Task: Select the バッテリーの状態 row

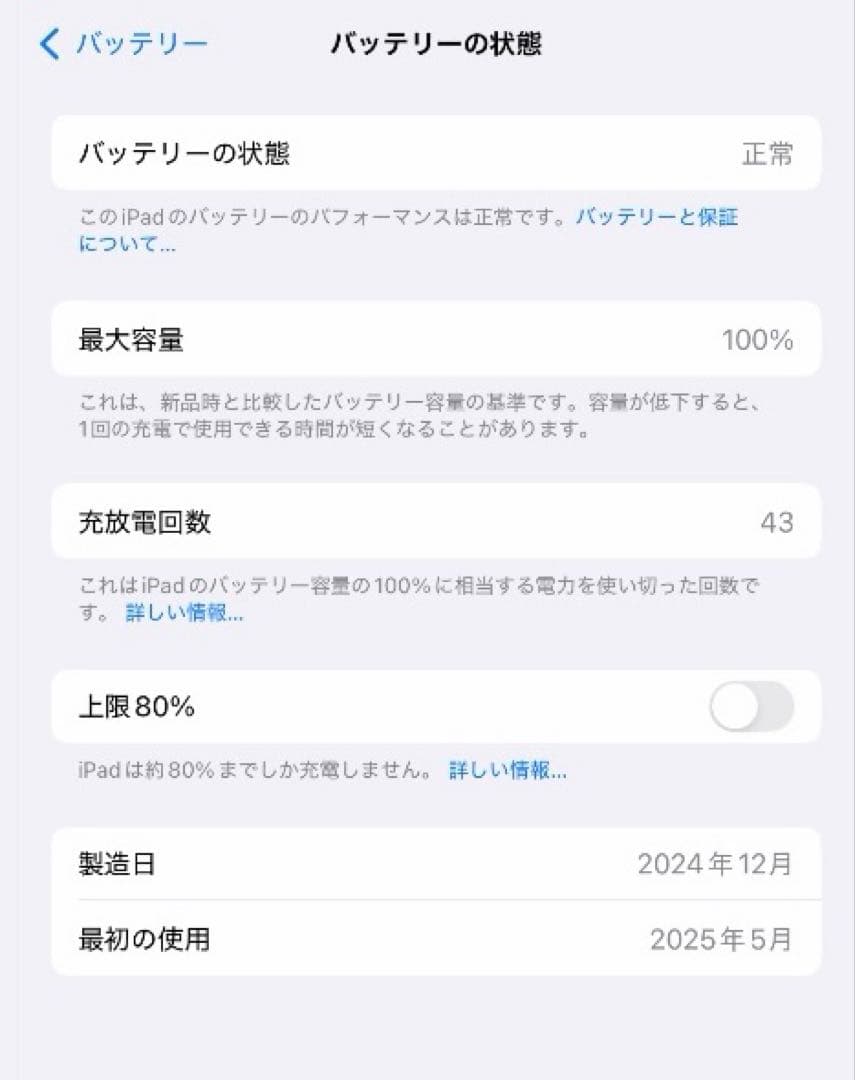Action: point(427,154)
